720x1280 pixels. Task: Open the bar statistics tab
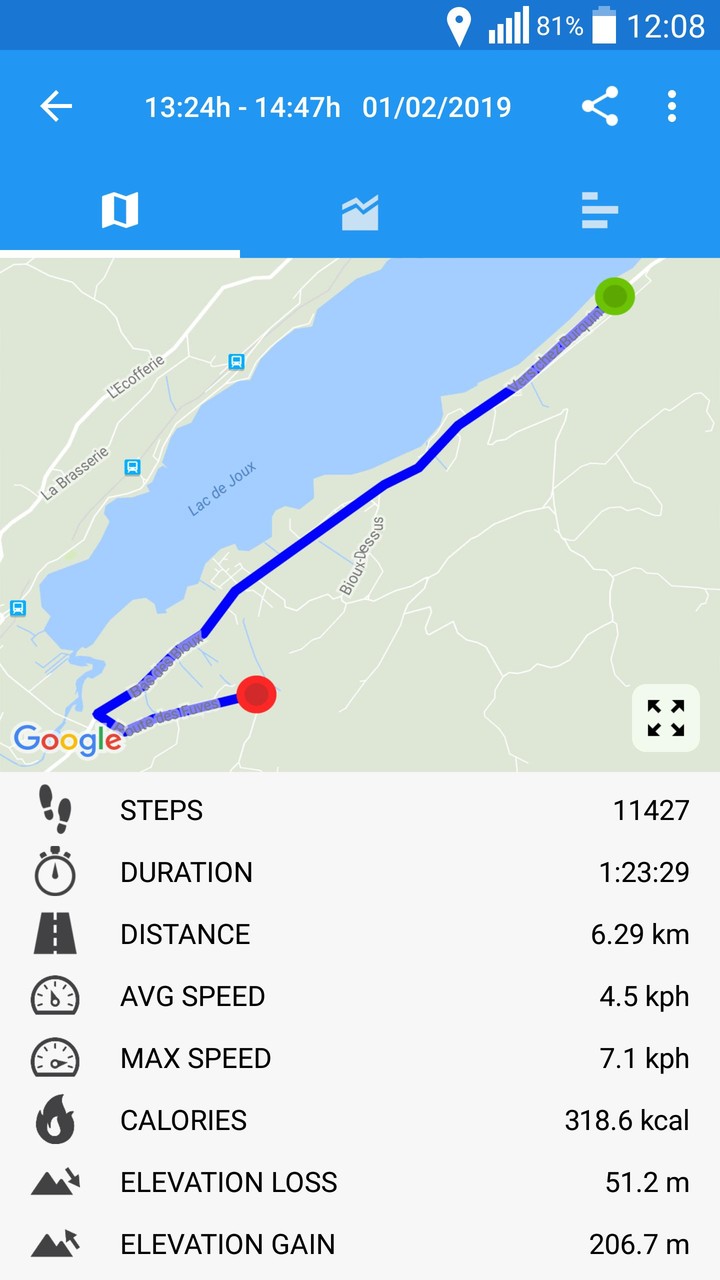pyautogui.click(x=599, y=211)
